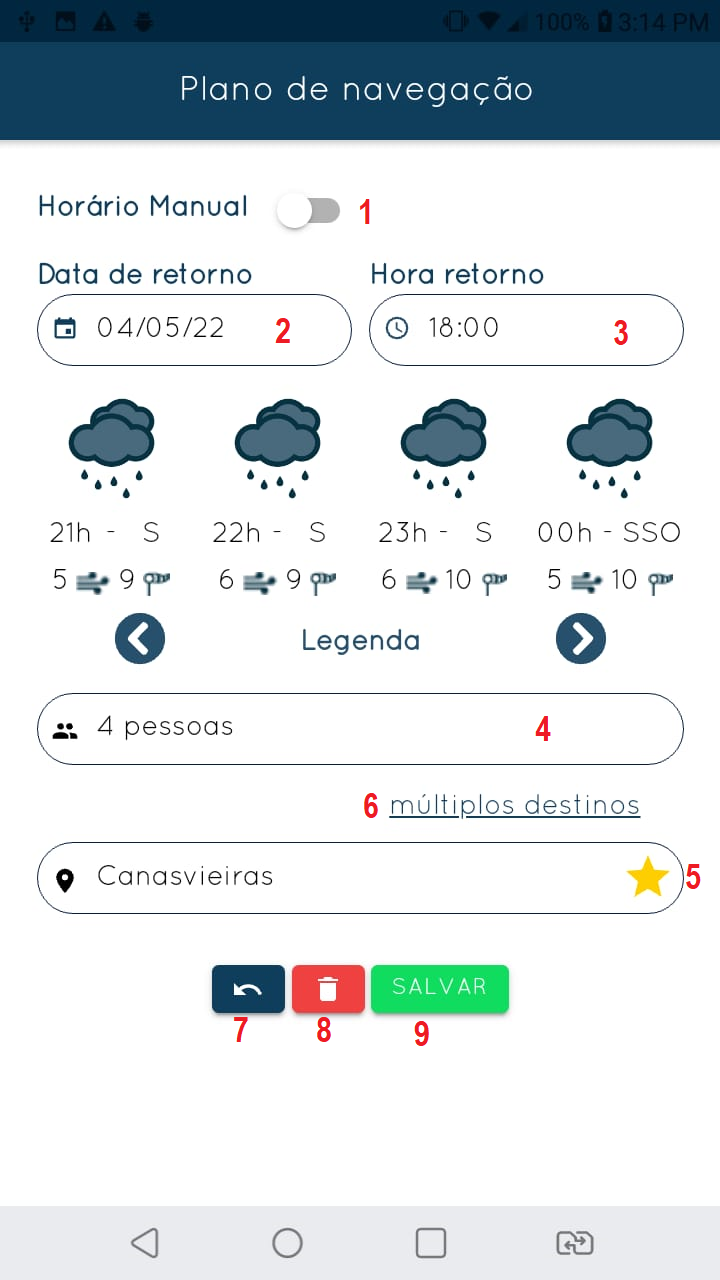The image size is (720, 1280).
Task: Click the red trash delete button
Action: pos(328,989)
